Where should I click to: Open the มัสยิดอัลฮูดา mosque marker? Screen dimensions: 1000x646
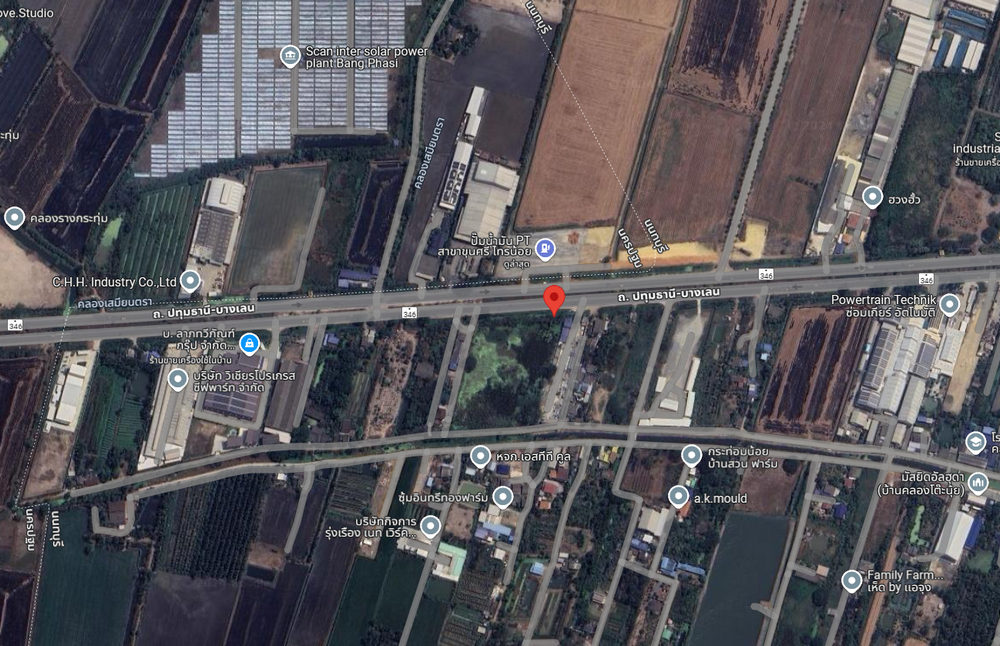click(x=977, y=484)
